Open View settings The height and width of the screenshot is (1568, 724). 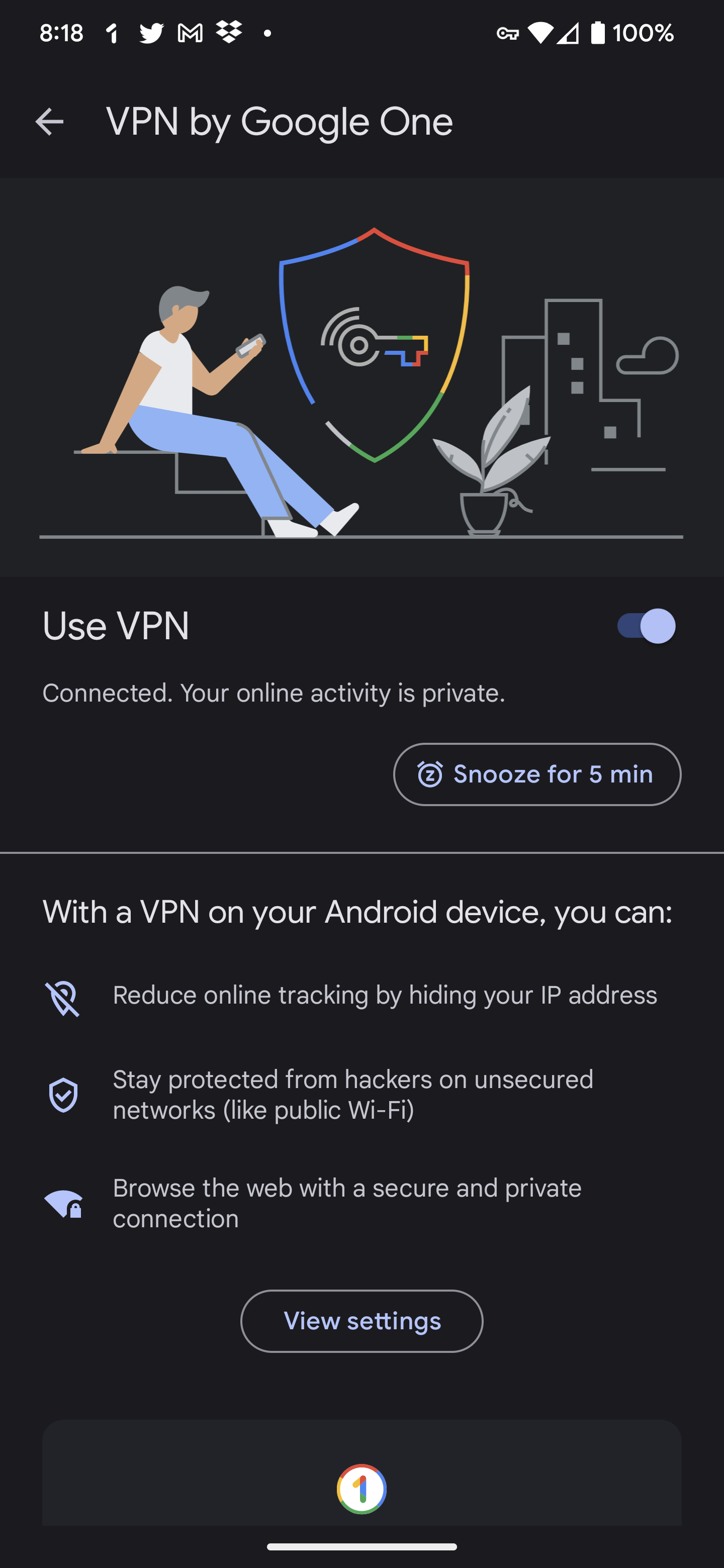[x=361, y=1321]
